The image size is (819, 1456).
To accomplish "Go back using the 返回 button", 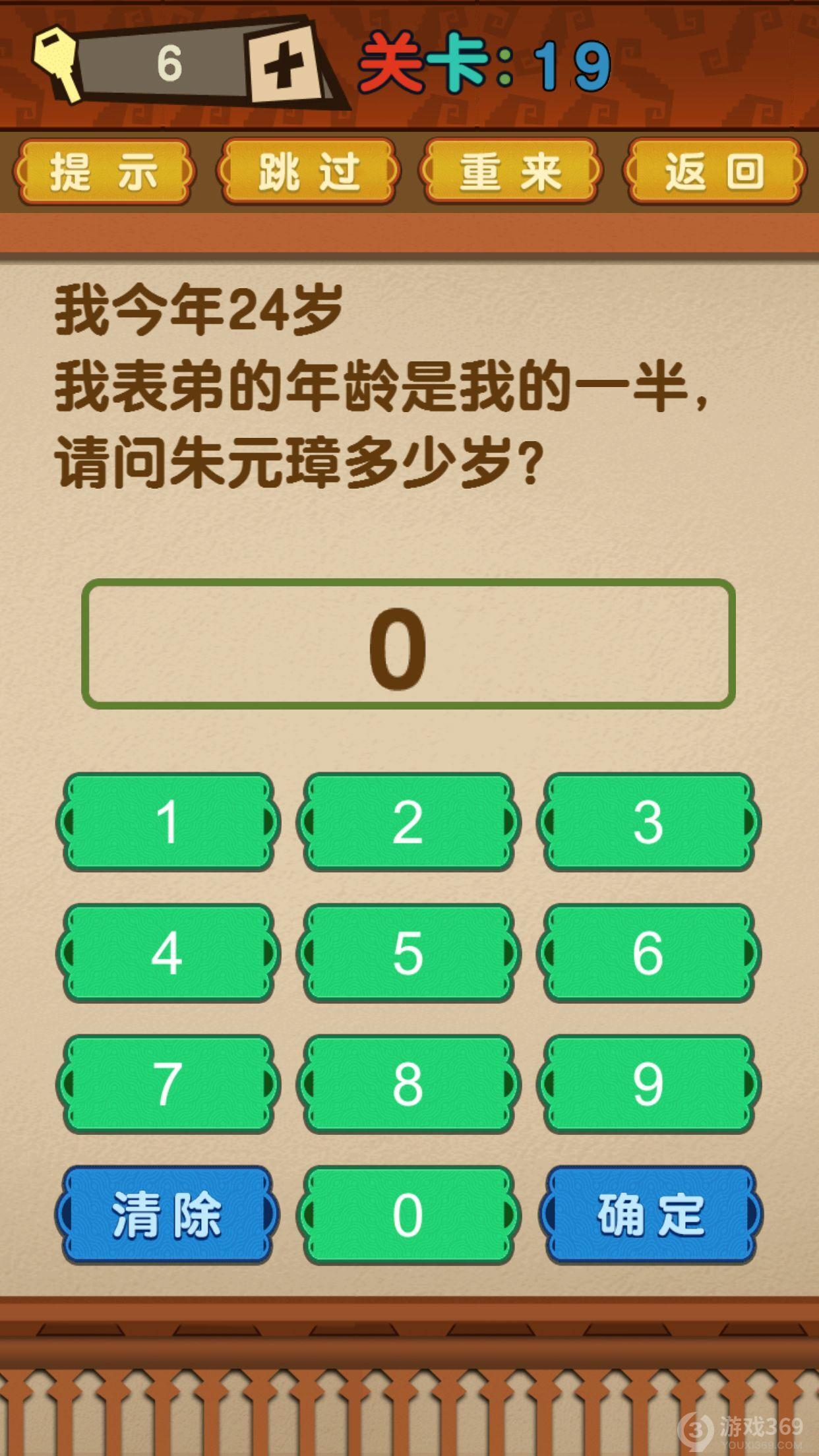I will [714, 171].
